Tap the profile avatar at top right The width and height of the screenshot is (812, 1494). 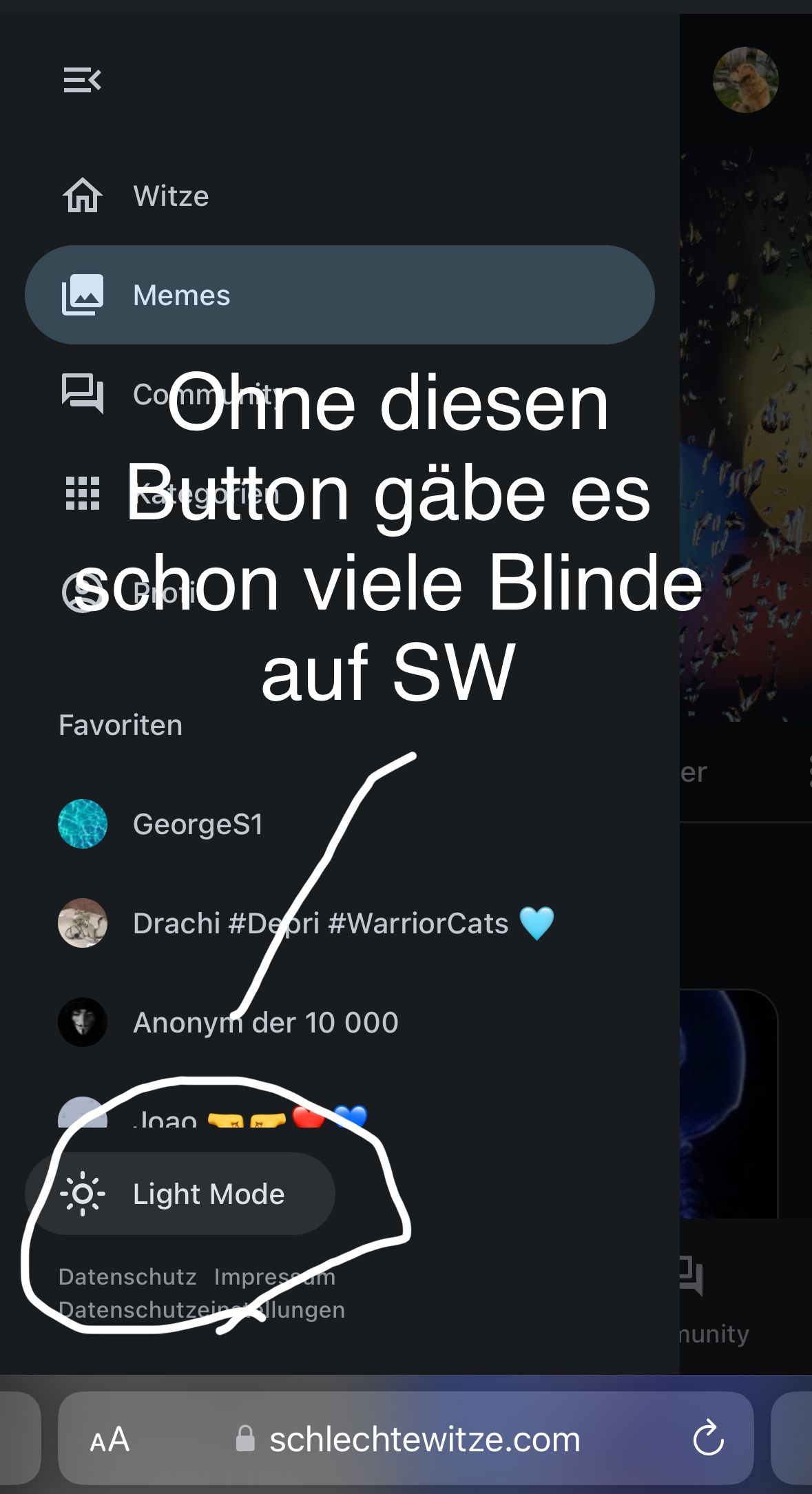click(745, 80)
